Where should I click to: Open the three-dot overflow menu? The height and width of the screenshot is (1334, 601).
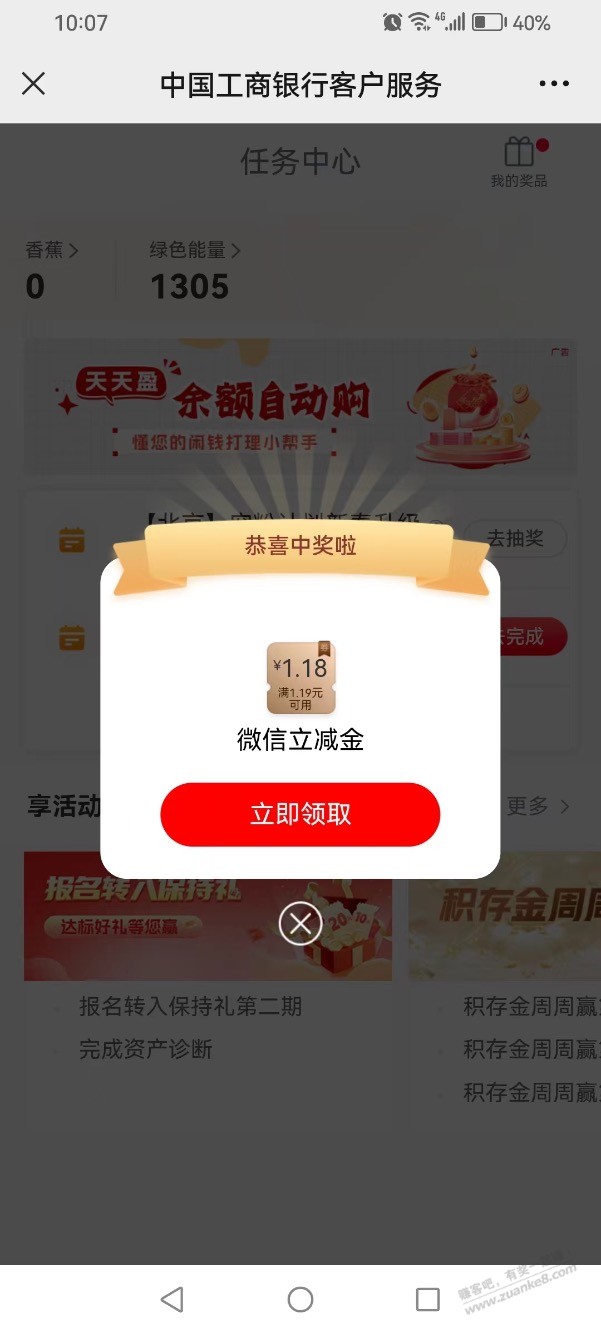click(554, 84)
